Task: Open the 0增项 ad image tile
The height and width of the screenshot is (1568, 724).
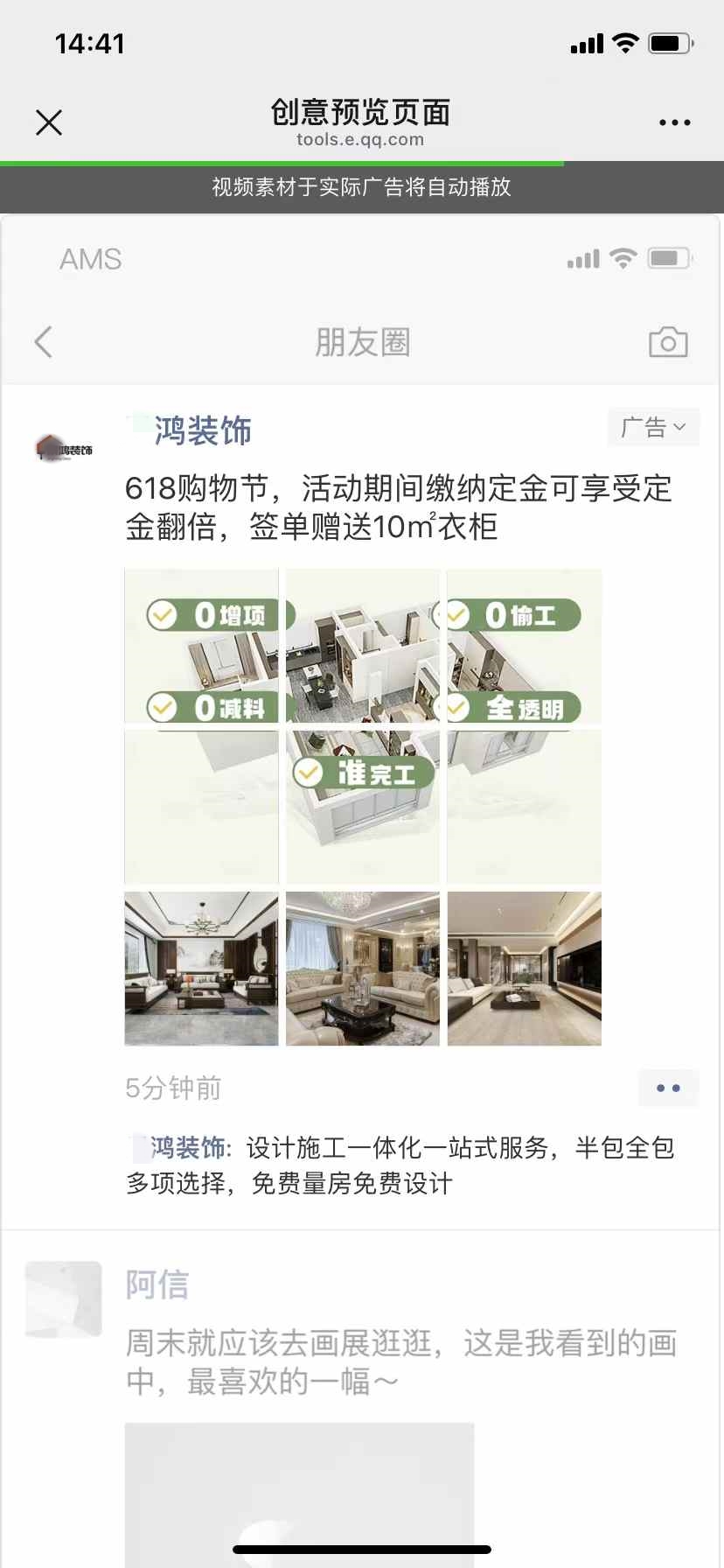Action: (x=201, y=647)
